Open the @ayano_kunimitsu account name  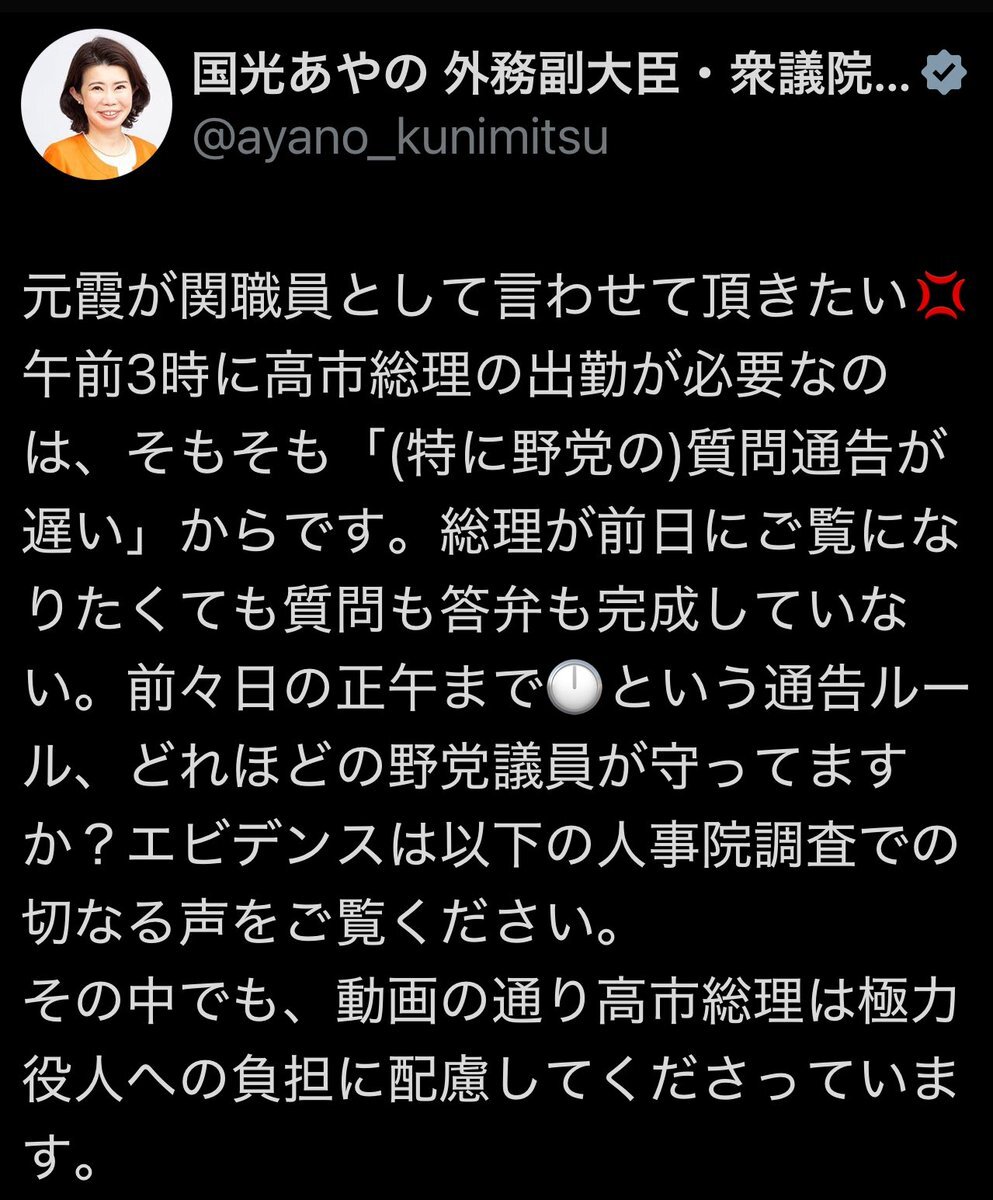pos(400,139)
